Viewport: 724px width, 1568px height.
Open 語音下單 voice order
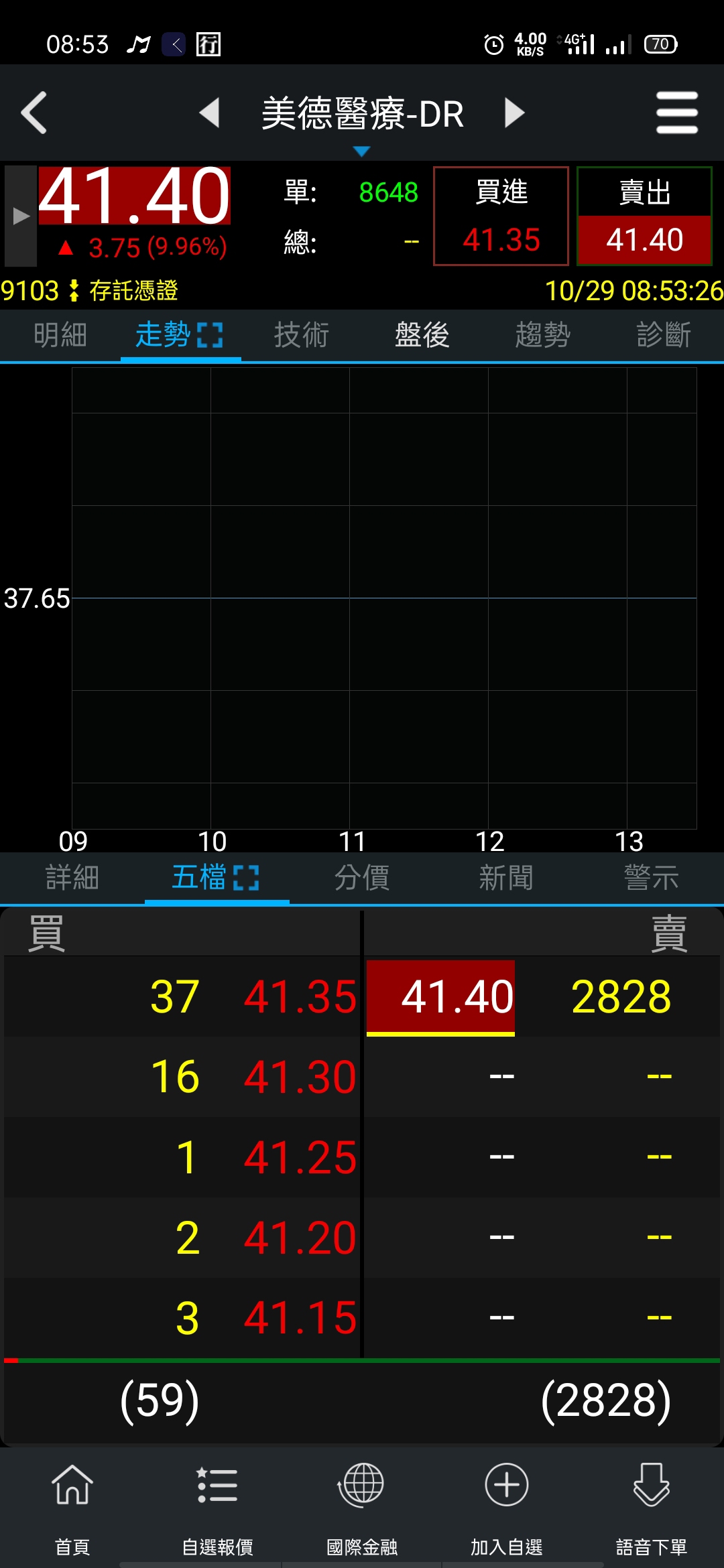[x=652, y=1508]
